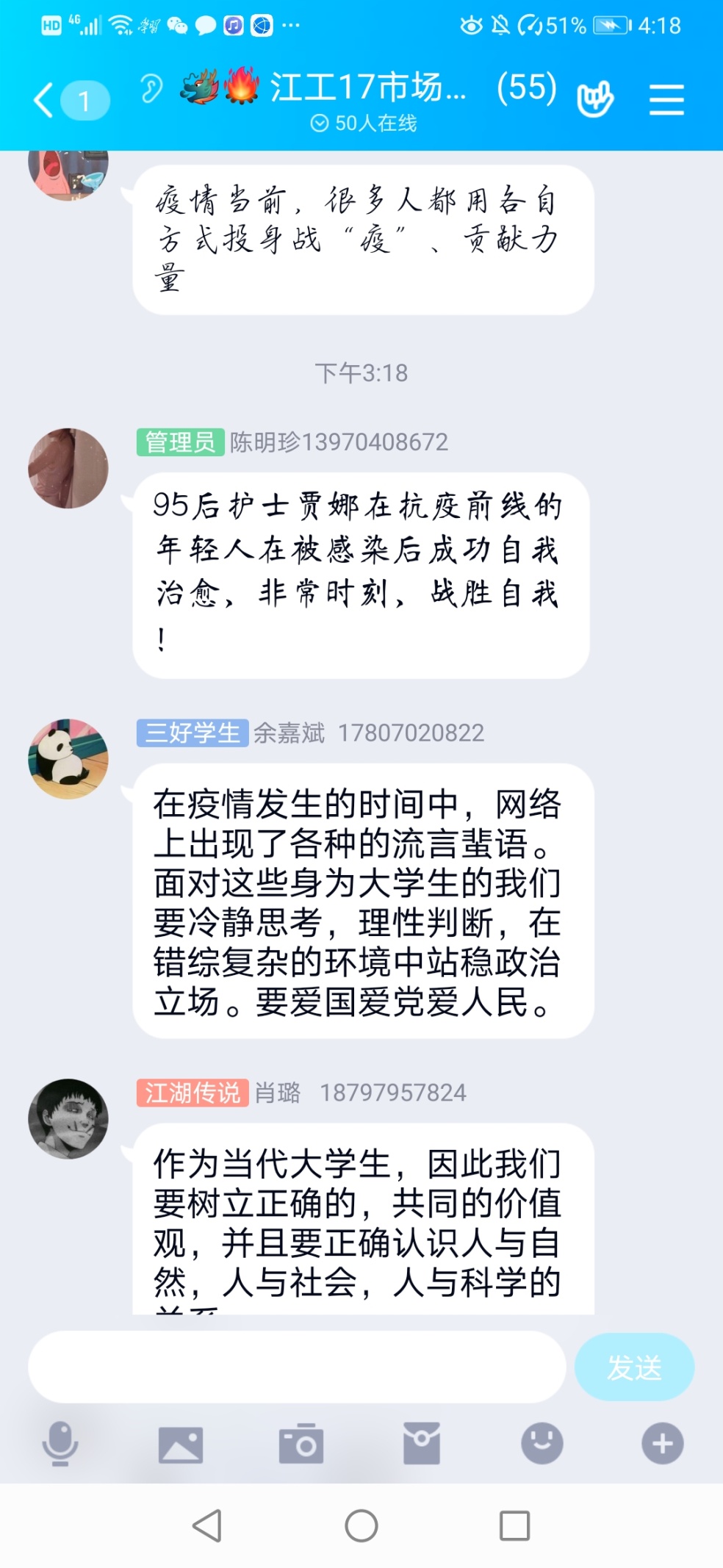Image resolution: width=723 pixels, height=1568 pixels.
Task: Record a voice message with microphone
Action: click(60, 1443)
